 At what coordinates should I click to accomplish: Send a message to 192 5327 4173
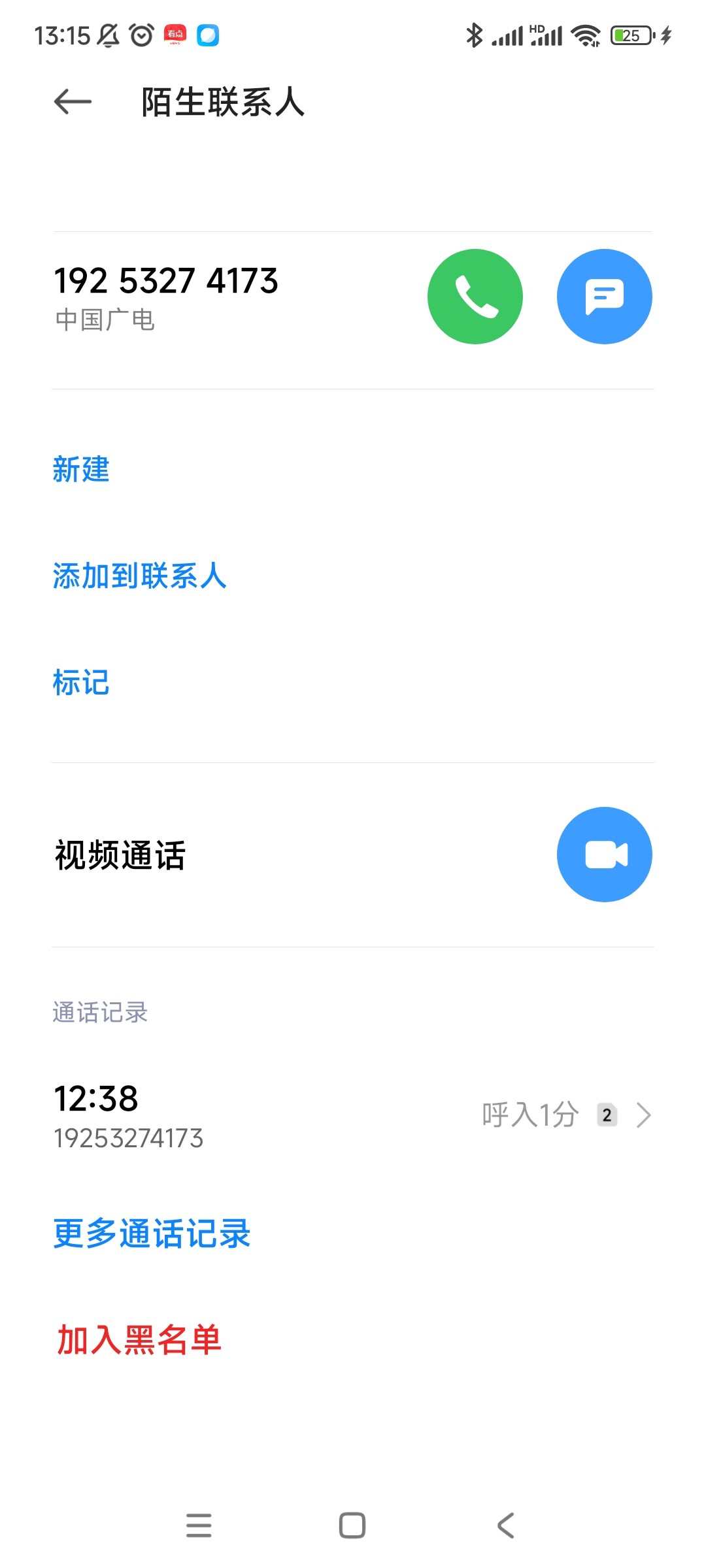605,297
